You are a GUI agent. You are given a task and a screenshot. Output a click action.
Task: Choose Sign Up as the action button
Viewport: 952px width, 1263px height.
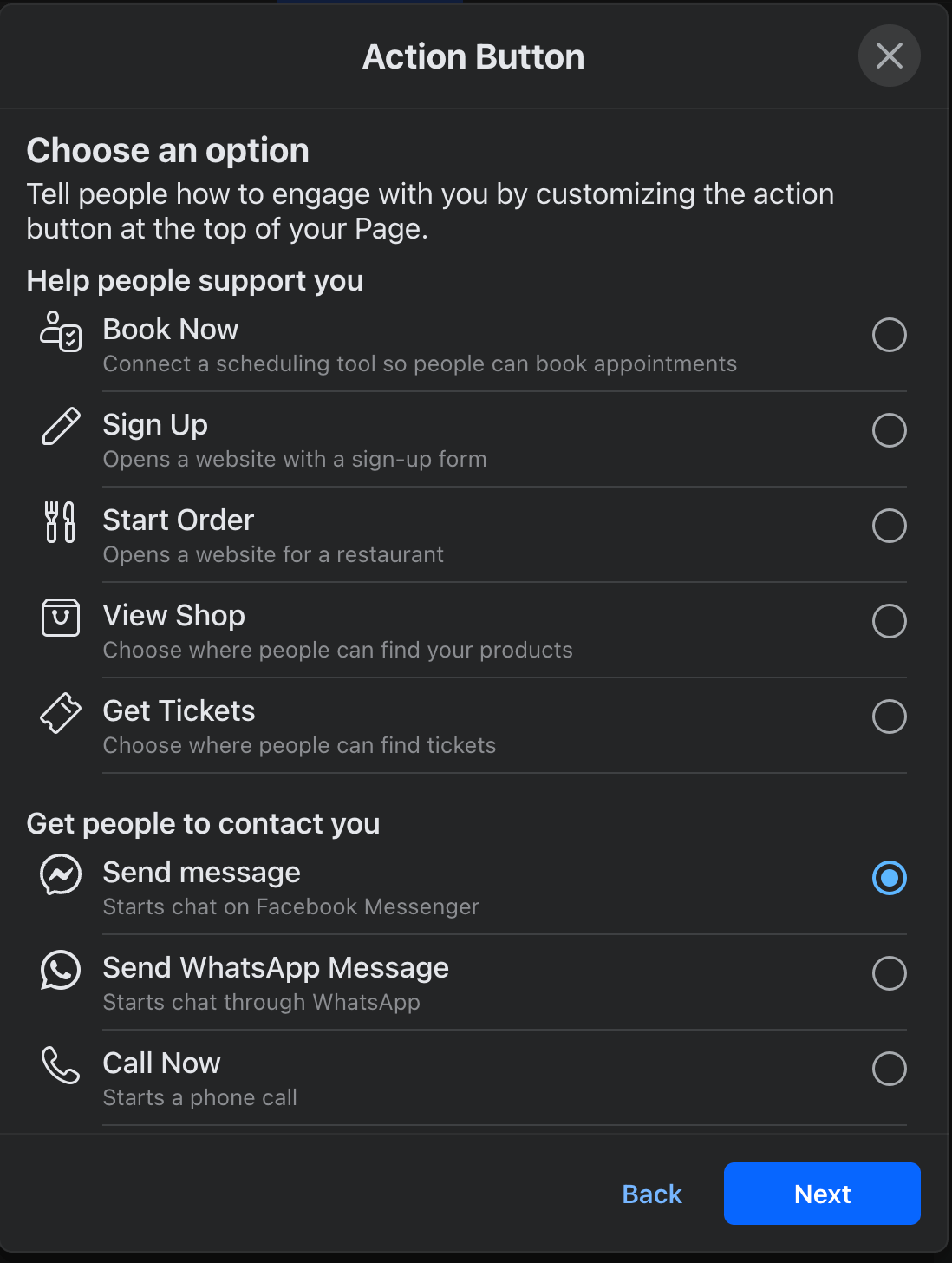(x=889, y=430)
